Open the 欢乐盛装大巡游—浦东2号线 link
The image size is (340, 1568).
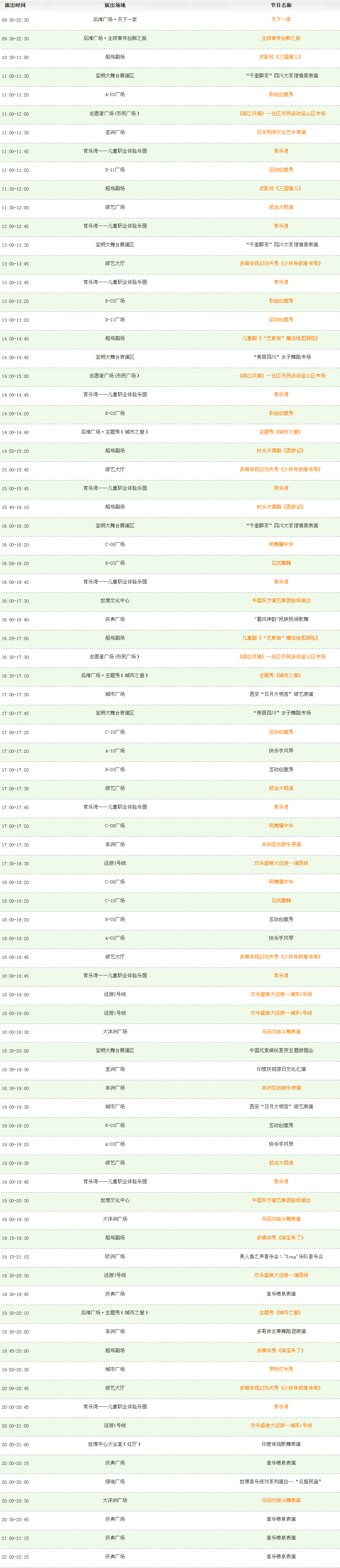pyautogui.click(x=281, y=994)
